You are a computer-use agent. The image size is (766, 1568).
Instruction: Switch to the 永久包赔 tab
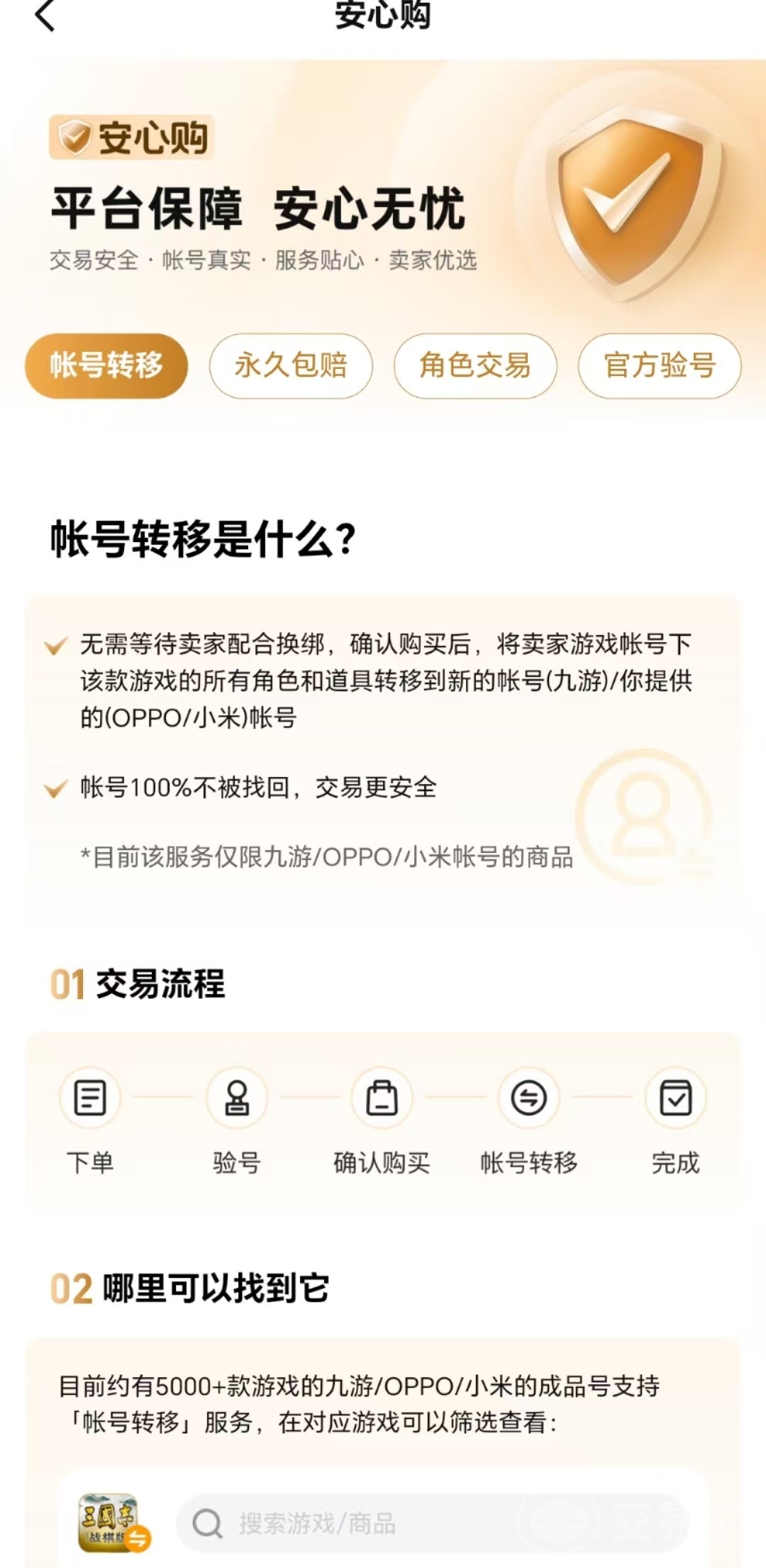(x=291, y=365)
